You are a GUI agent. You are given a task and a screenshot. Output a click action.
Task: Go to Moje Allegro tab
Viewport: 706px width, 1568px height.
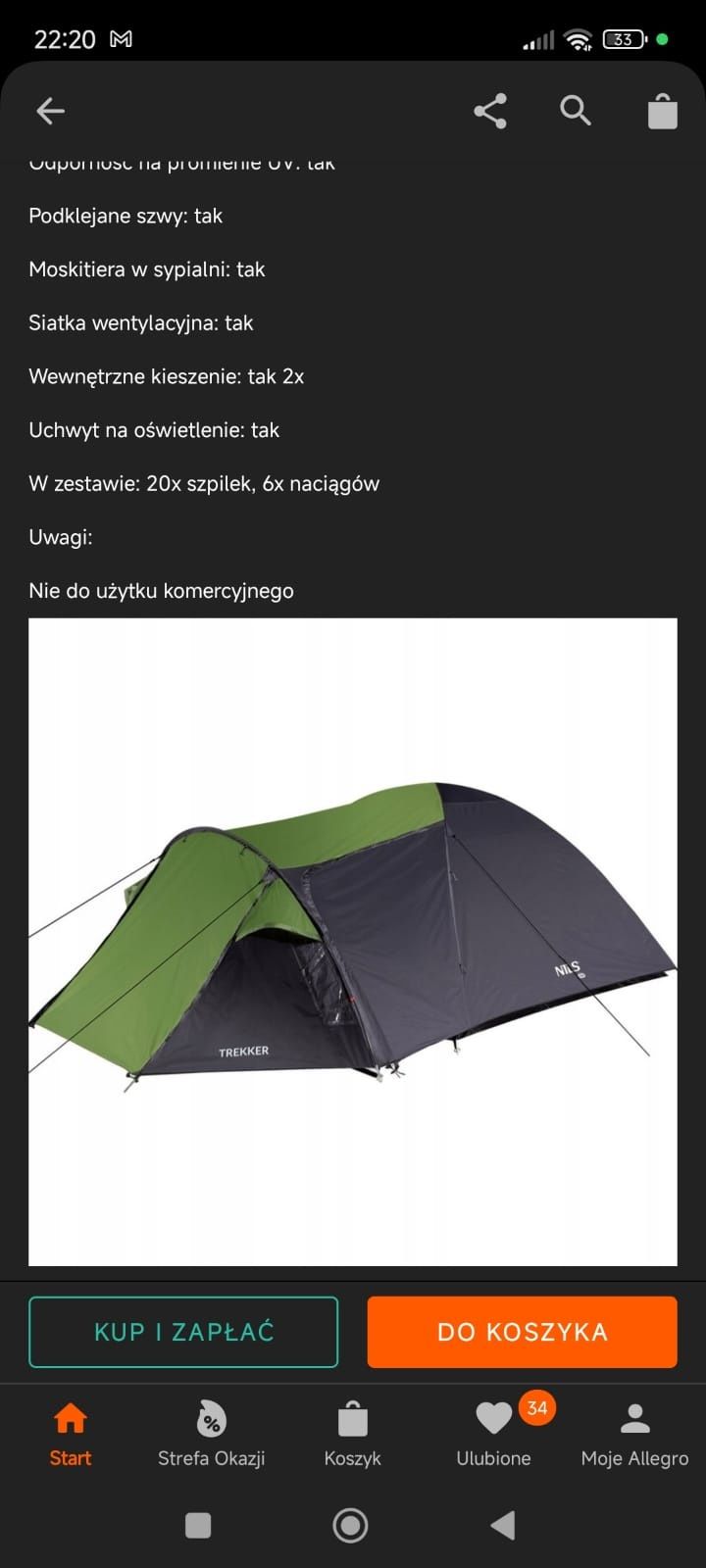634,1433
